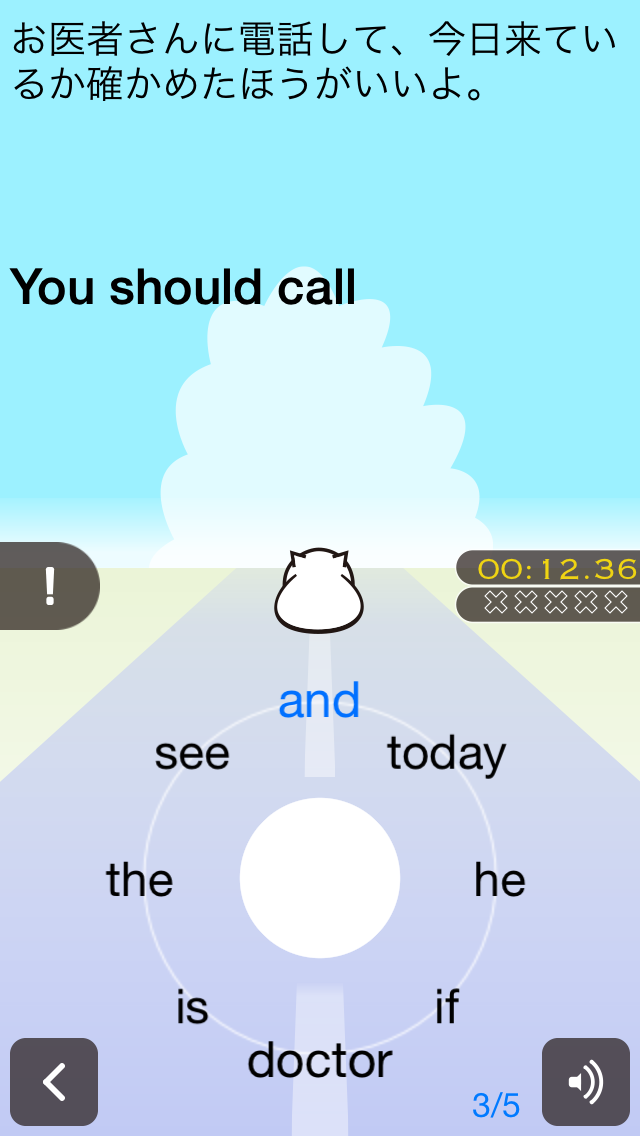Choose the word "he"

point(499,880)
